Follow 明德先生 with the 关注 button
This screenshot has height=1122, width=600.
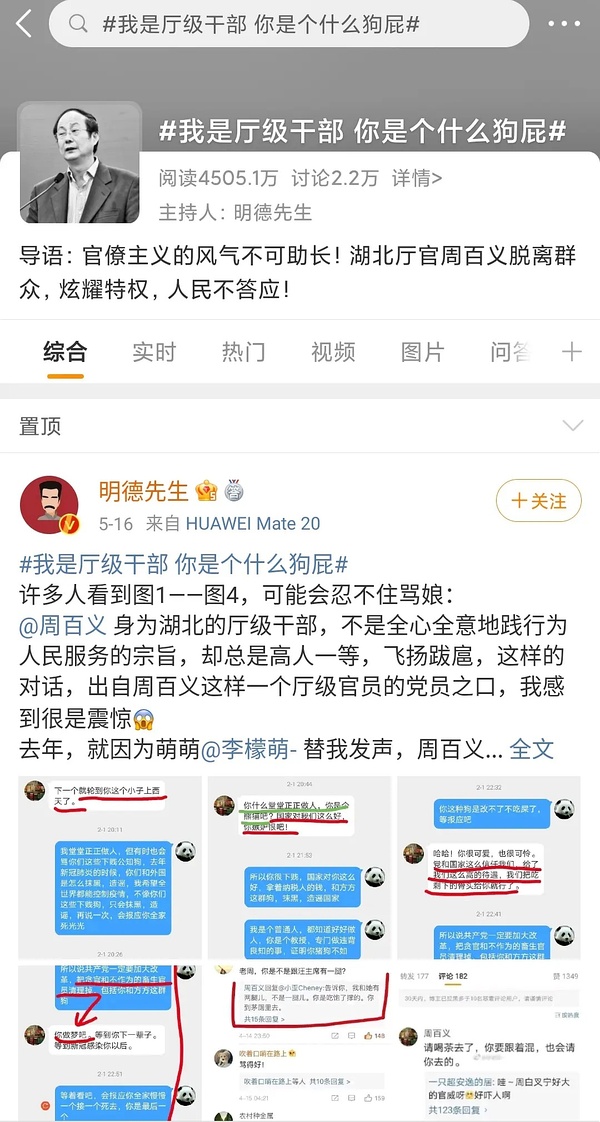[x=538, y=500]
